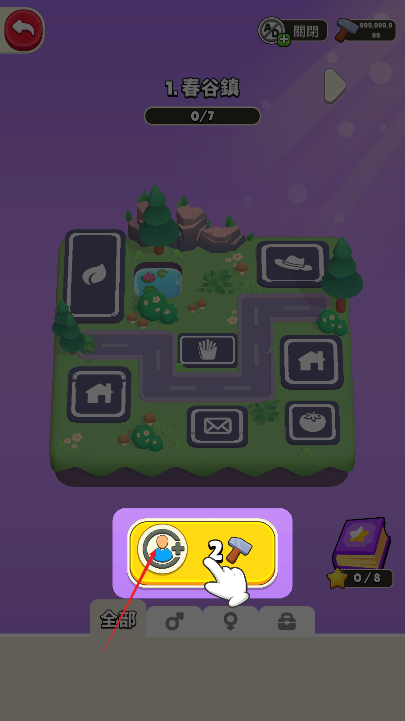This screenshot has width=405, height=721.
Task: Select the french fries building plot
Action: click(x=208, y=350)
